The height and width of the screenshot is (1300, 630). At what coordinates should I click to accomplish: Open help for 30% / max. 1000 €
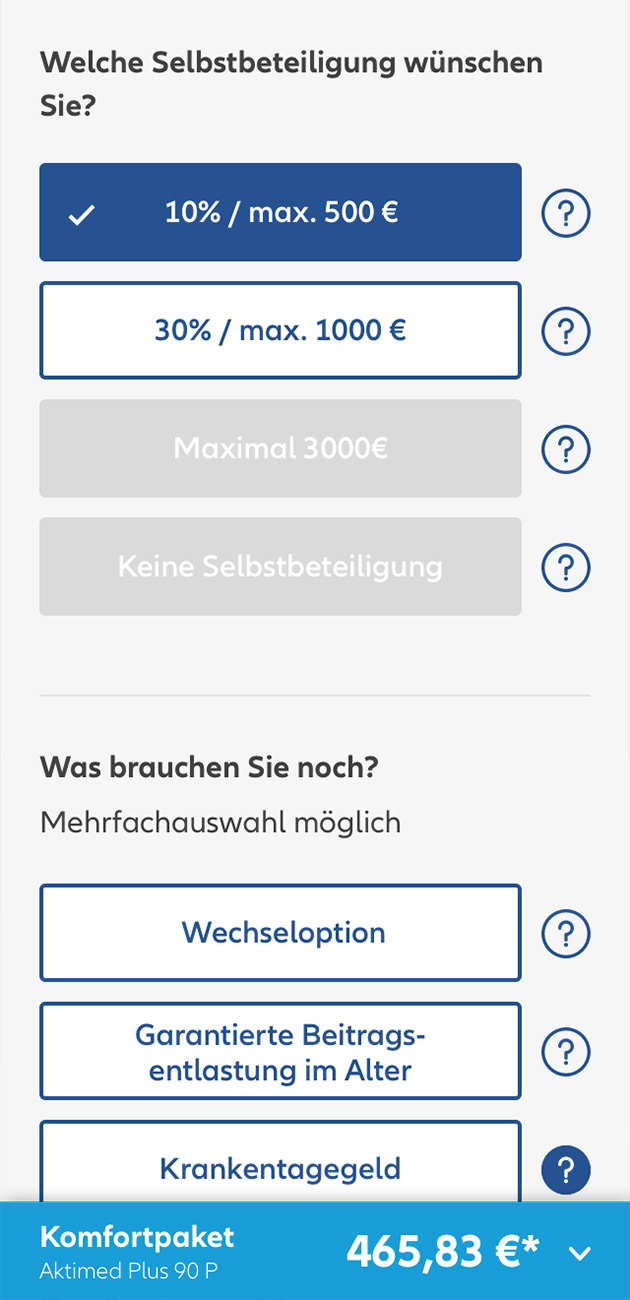point(566,331)
